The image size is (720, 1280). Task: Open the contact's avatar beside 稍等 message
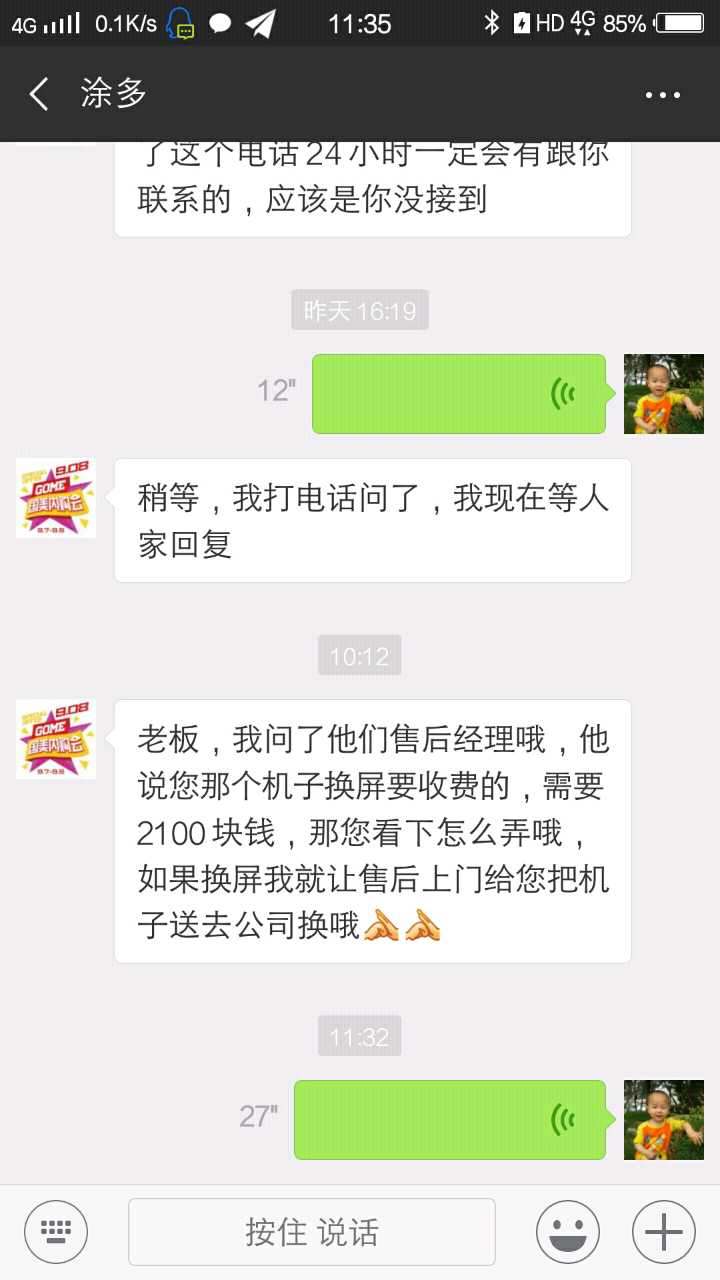point(56,498)
